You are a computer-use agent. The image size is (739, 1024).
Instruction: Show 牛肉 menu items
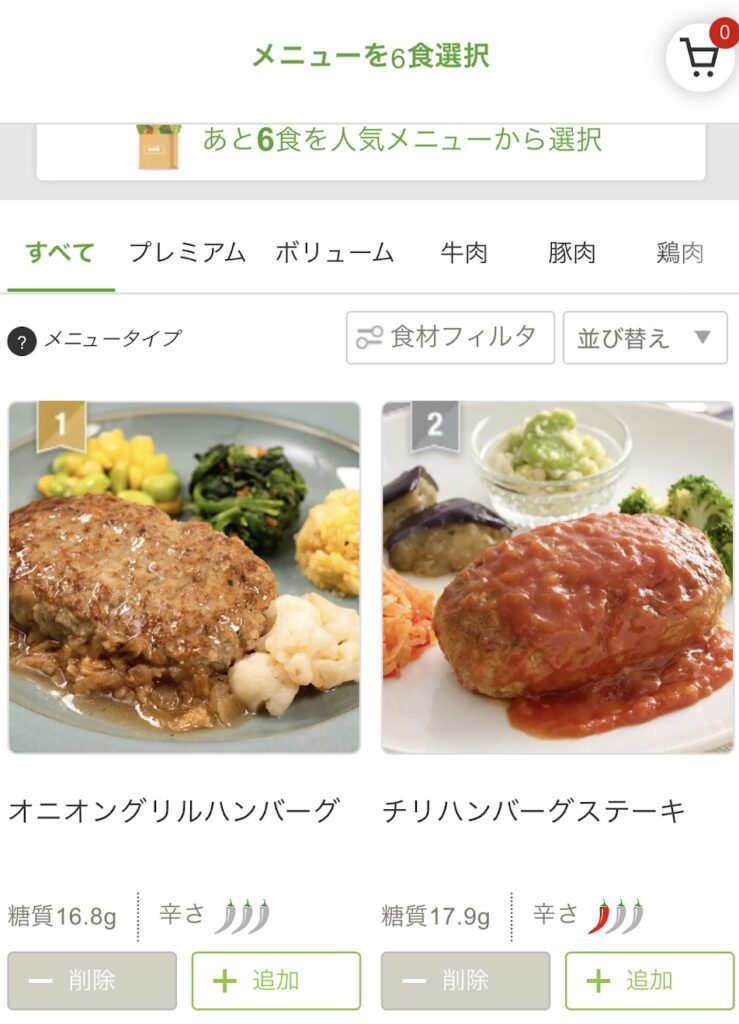[464, 254]
